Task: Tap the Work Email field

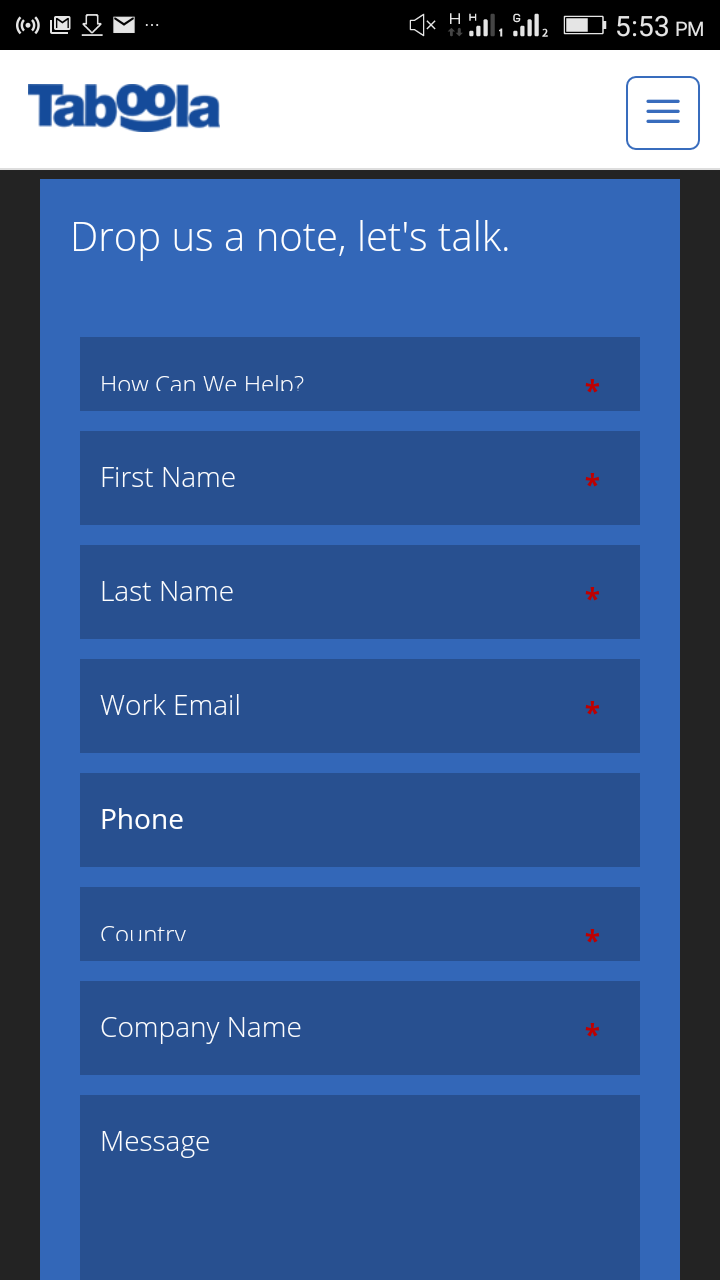Action: tap(360, 706)
